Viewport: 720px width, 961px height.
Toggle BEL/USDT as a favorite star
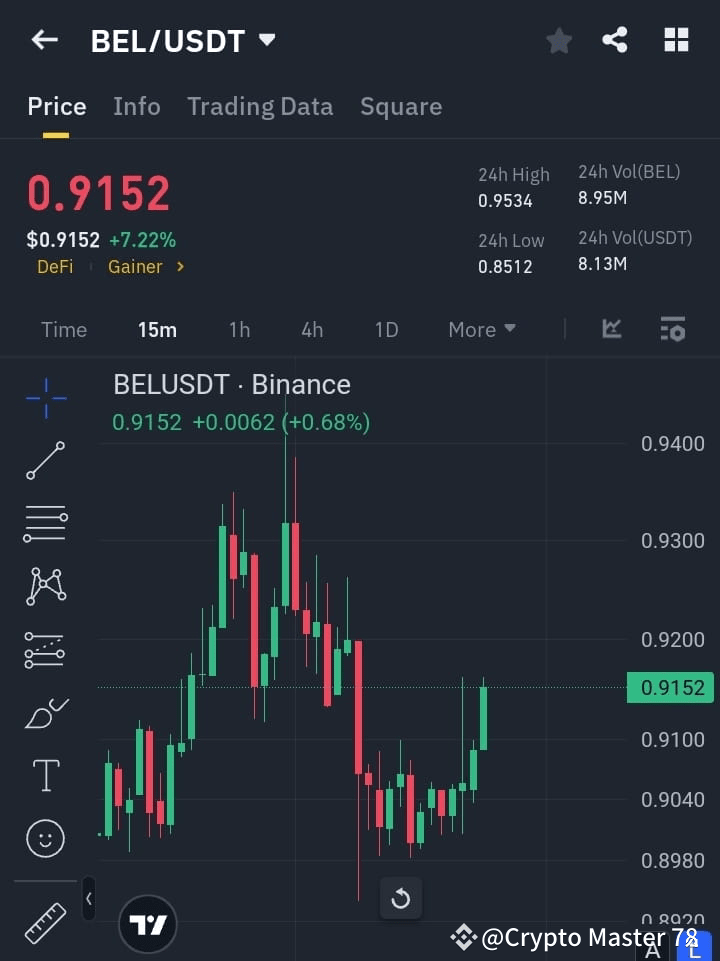[558, 40]
